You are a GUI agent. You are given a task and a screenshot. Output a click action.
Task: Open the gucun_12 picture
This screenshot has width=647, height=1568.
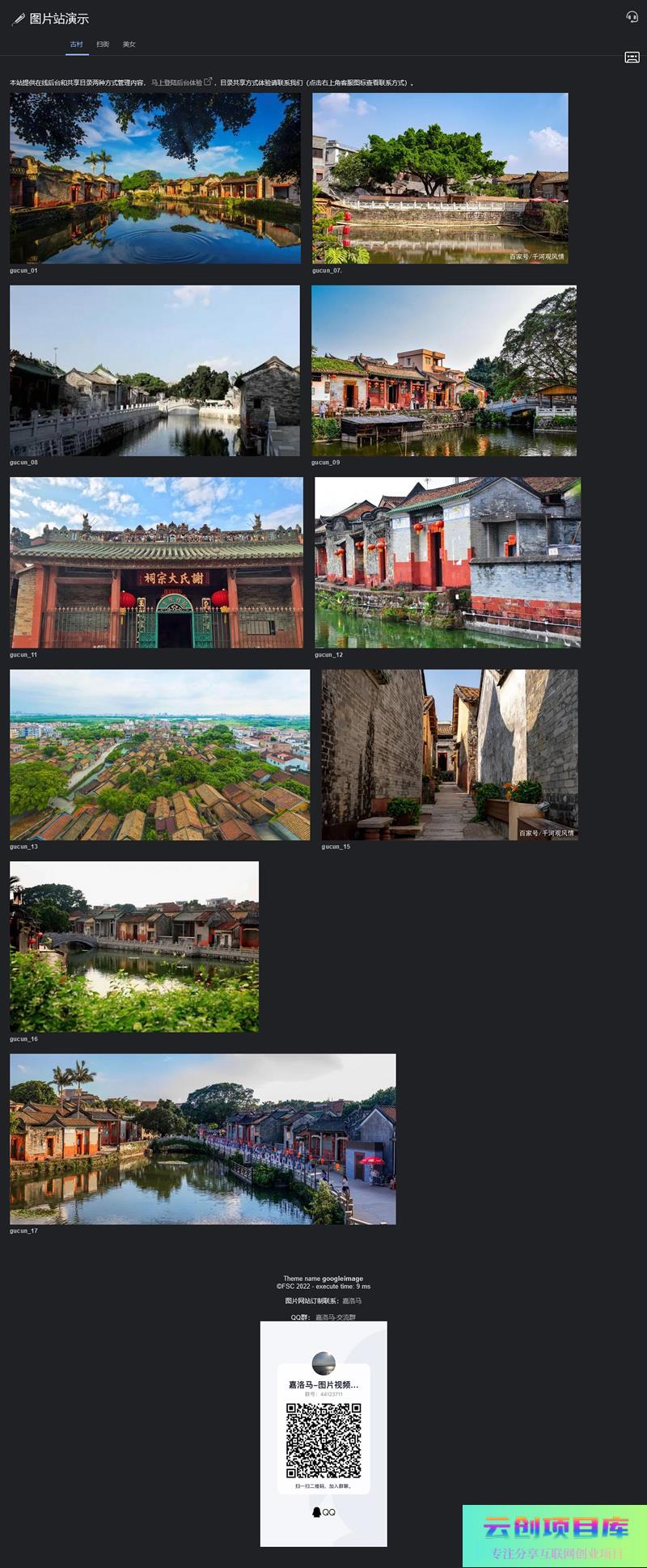click(447, 562)
